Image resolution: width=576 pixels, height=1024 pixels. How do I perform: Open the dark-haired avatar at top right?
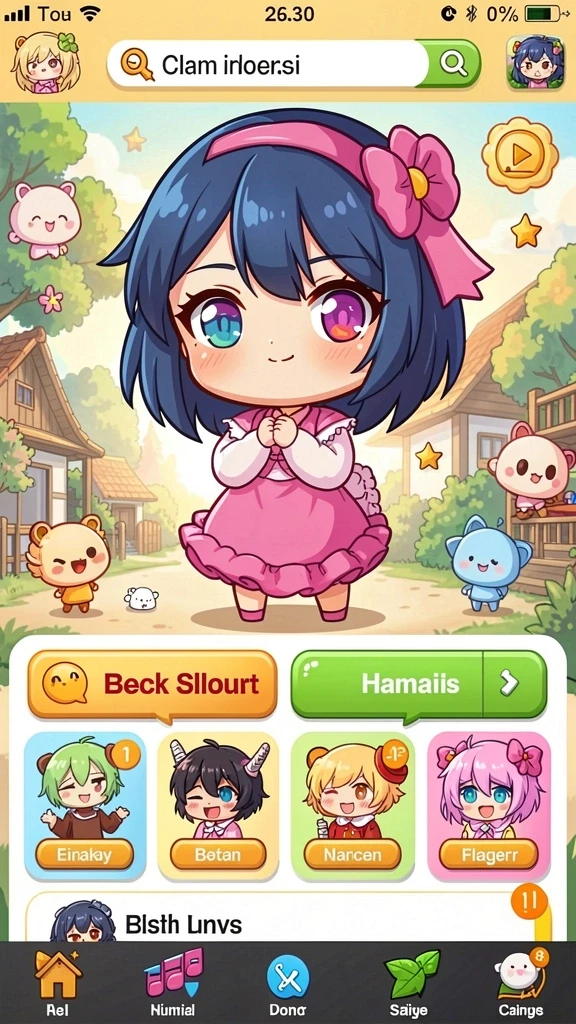pyautogui.click(x=535, y=63)
